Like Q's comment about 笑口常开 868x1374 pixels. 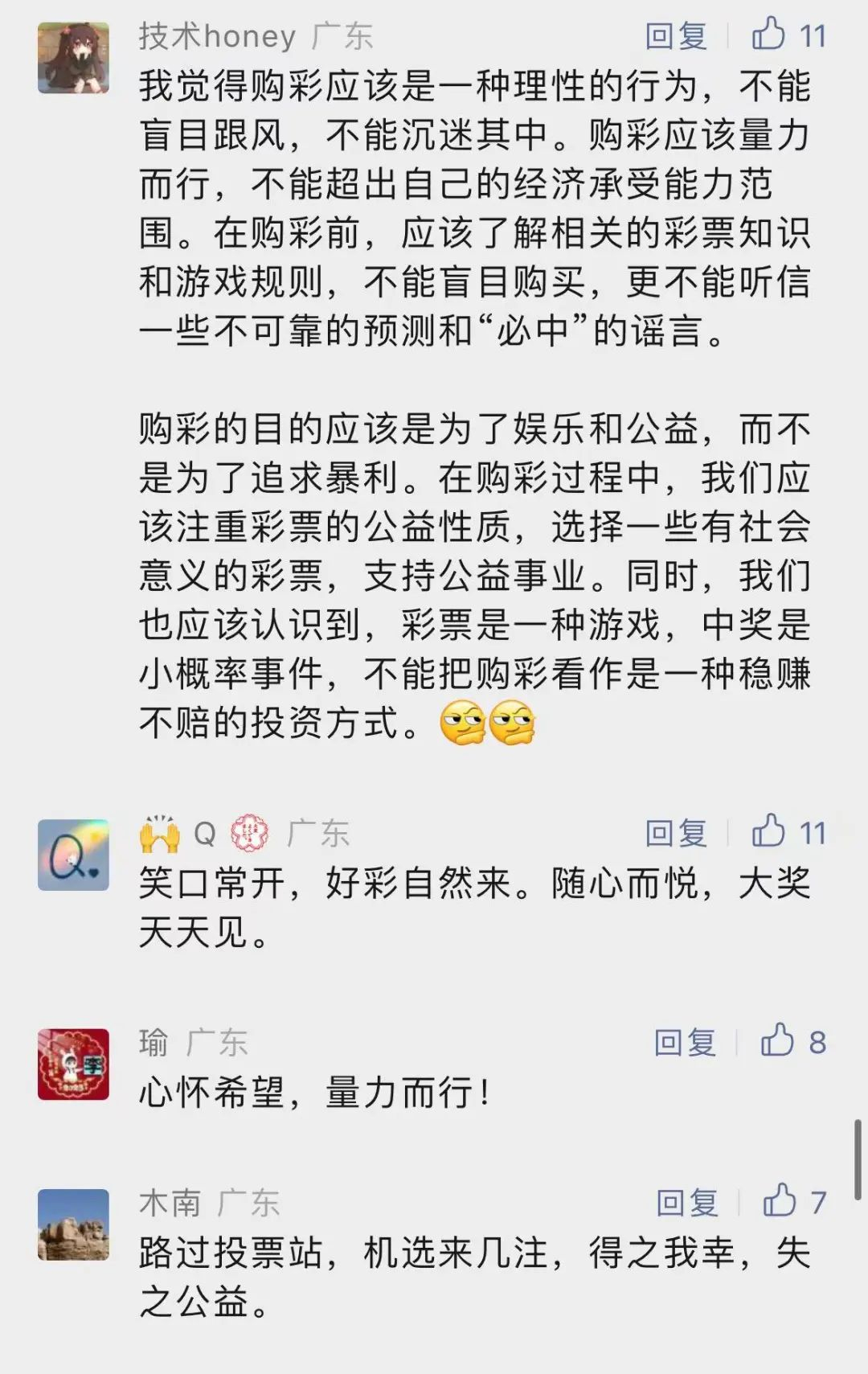pos(769,832)
